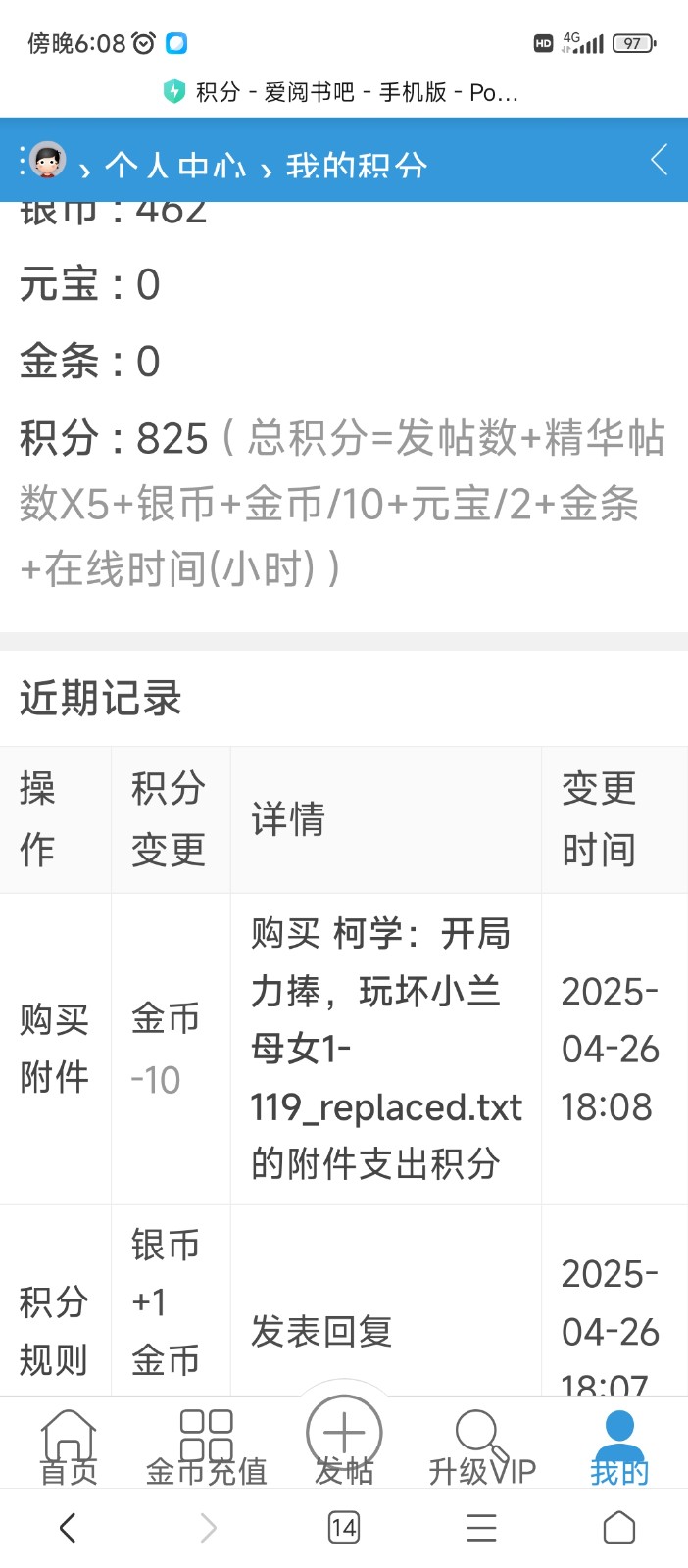Open the browser tabs counter showing 14
The image size is (688, 1568).
tap(343, 1527)
